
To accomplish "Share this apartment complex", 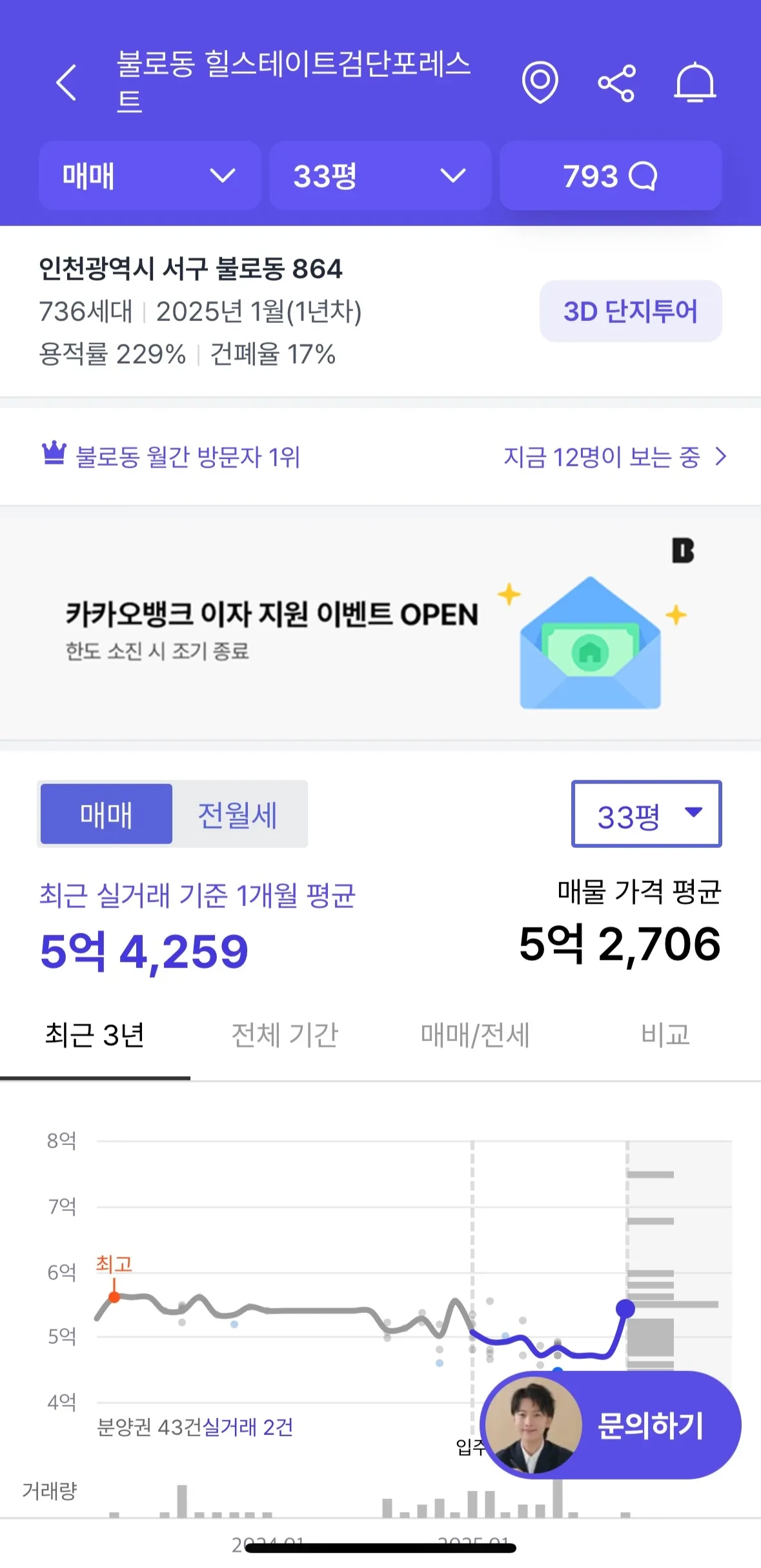I will [x=616, y=83].
